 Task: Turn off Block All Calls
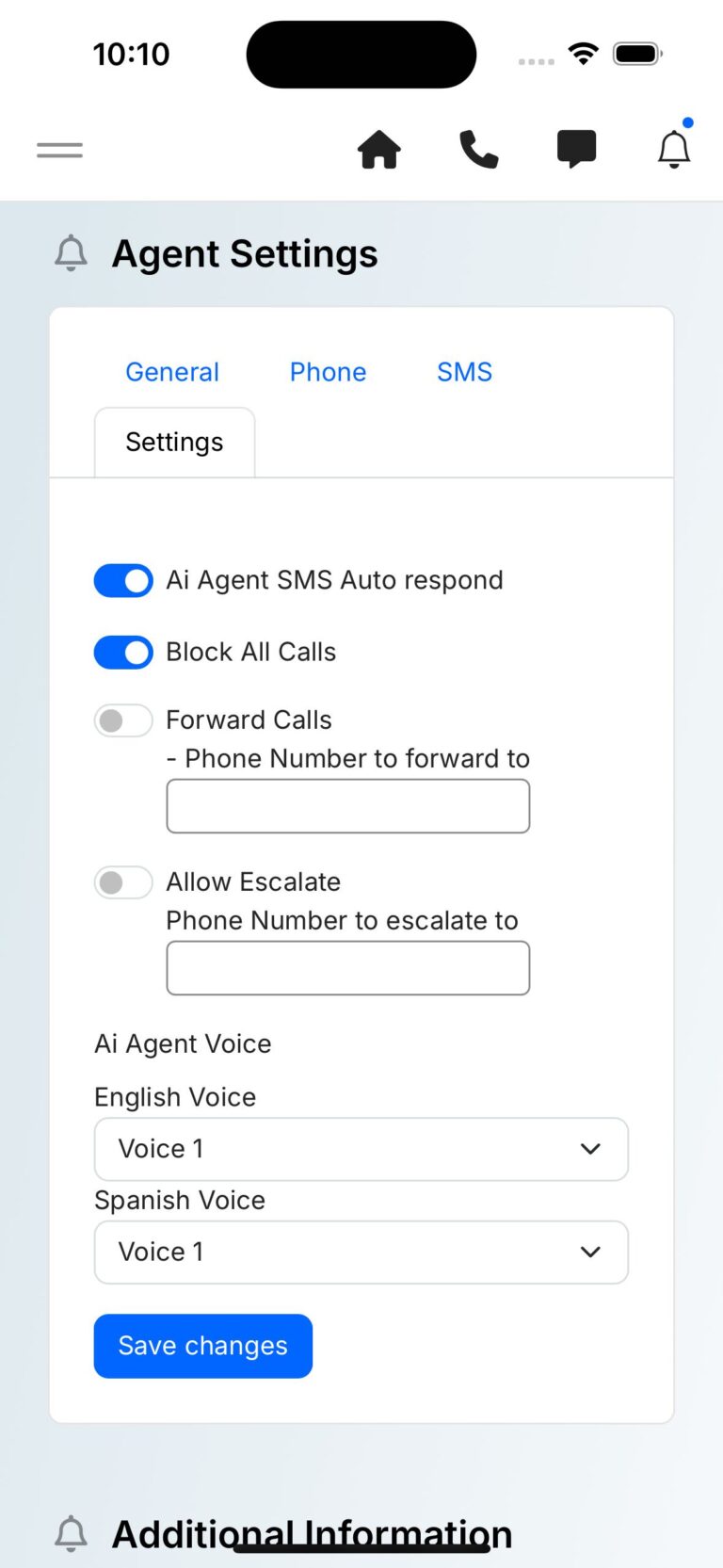pyautogui.click(x=123, y=653)
